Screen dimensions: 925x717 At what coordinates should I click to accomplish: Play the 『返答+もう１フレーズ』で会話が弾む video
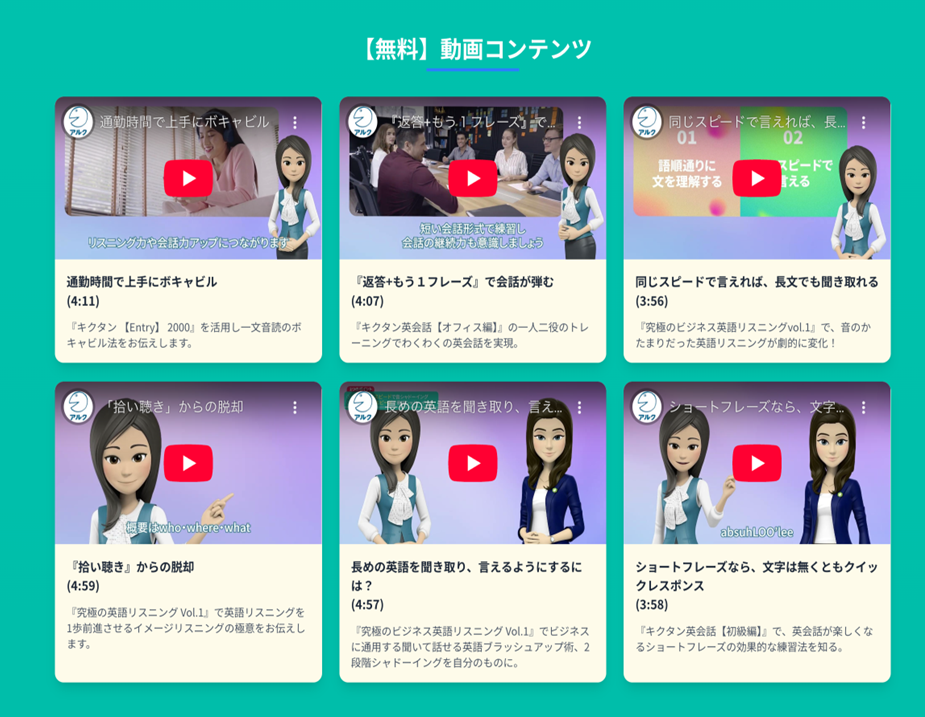472,178
